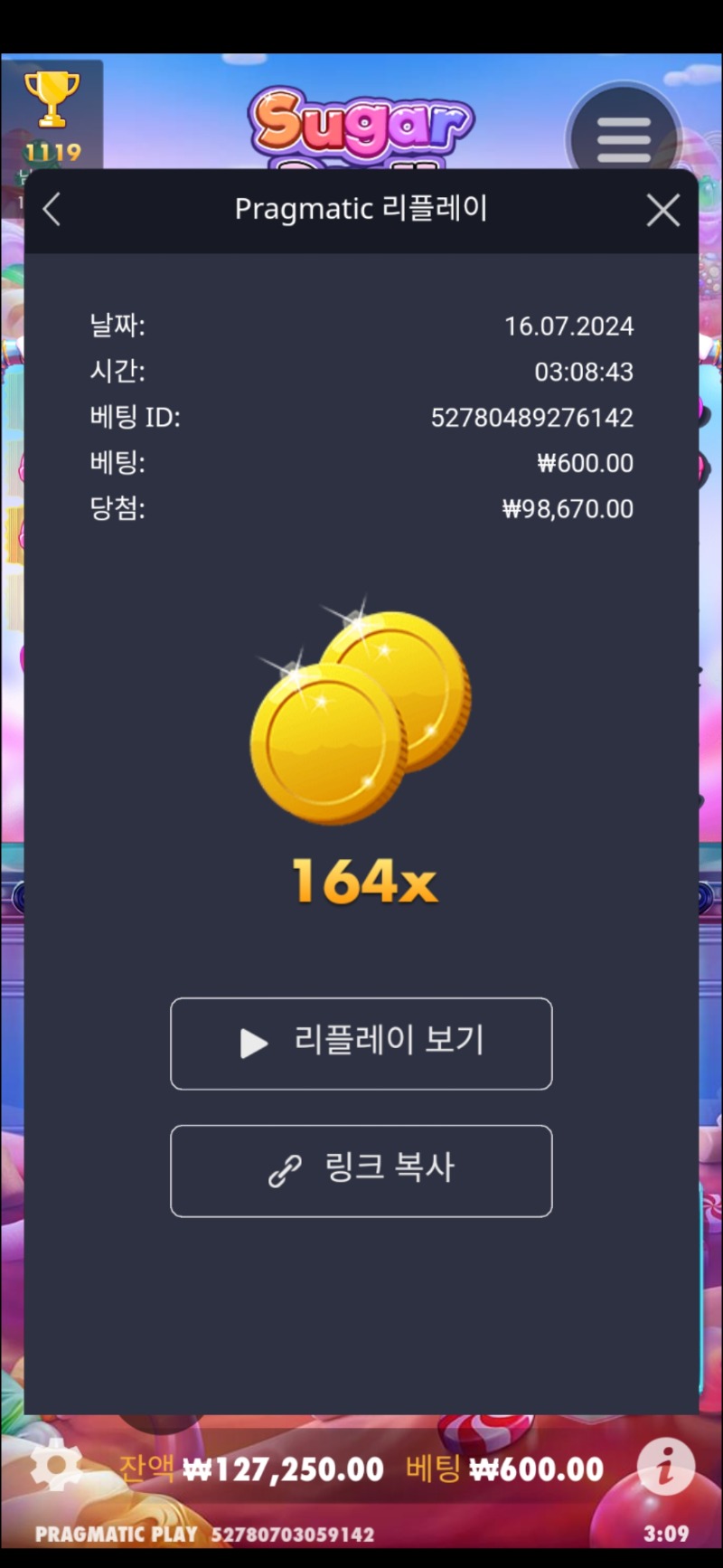Copy the replay link with 링크 복사
Viewport: 723px width, 1568px height.
361,1171
